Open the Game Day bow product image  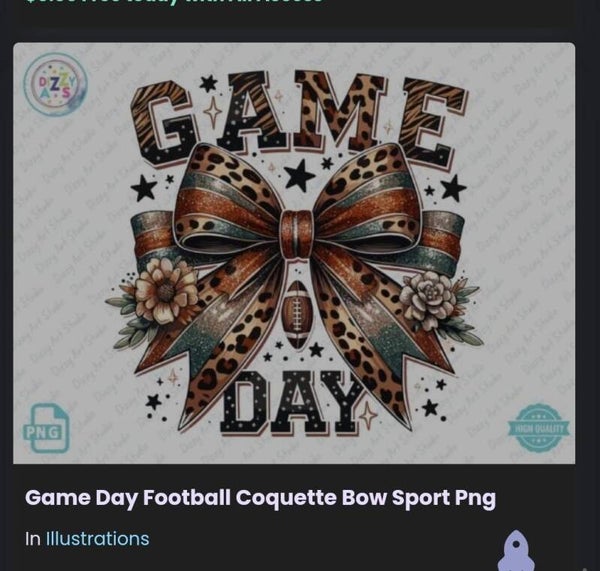tap(294, 255)
